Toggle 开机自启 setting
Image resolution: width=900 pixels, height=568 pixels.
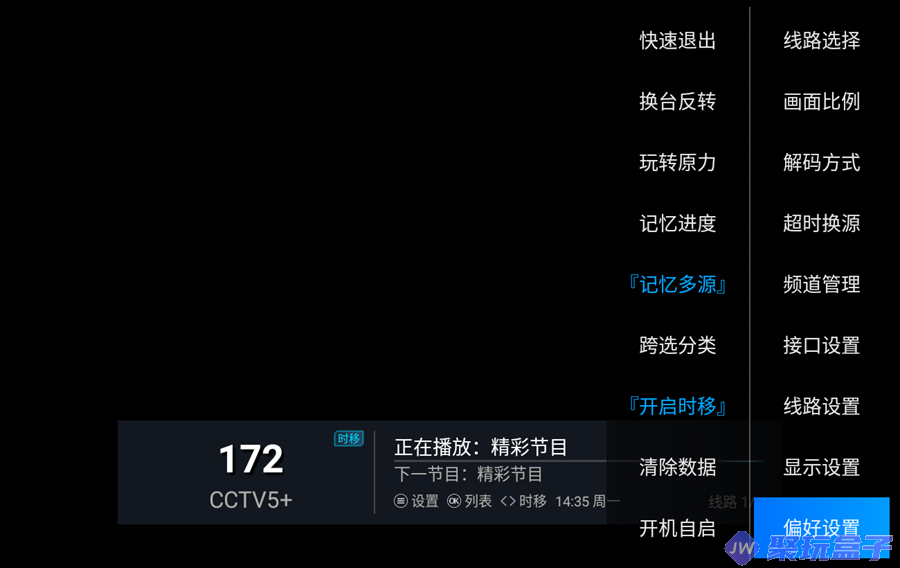point(678,528)
